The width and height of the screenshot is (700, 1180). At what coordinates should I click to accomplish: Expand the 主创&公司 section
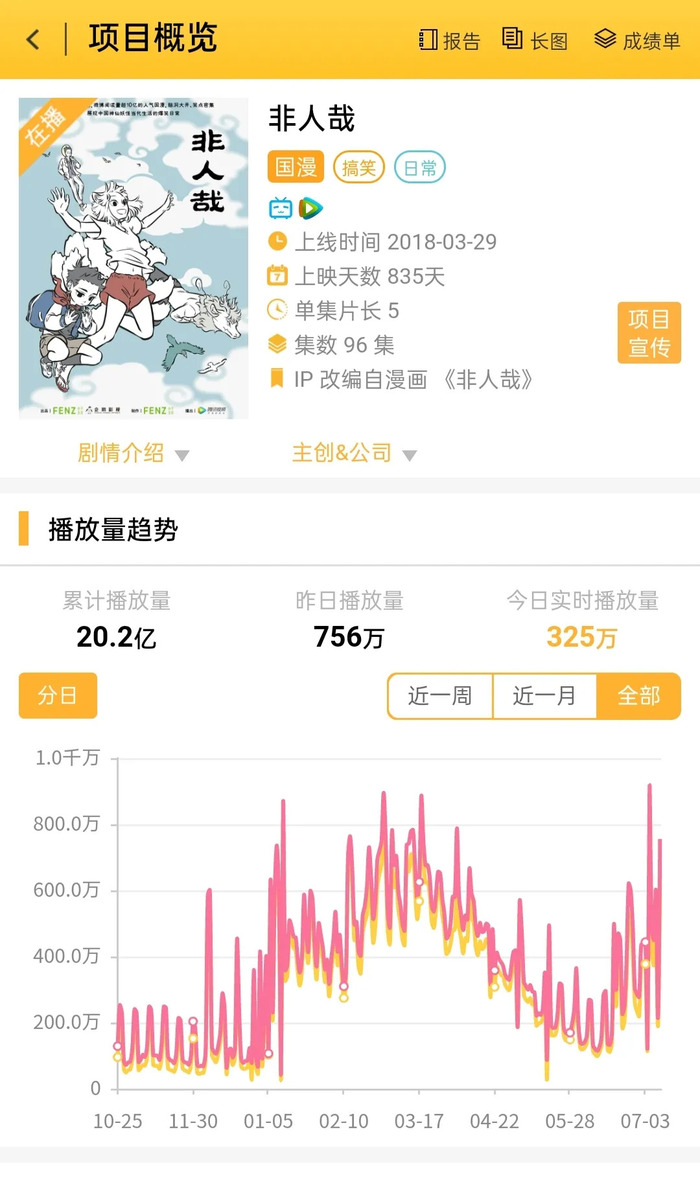[x=354, y=453]
